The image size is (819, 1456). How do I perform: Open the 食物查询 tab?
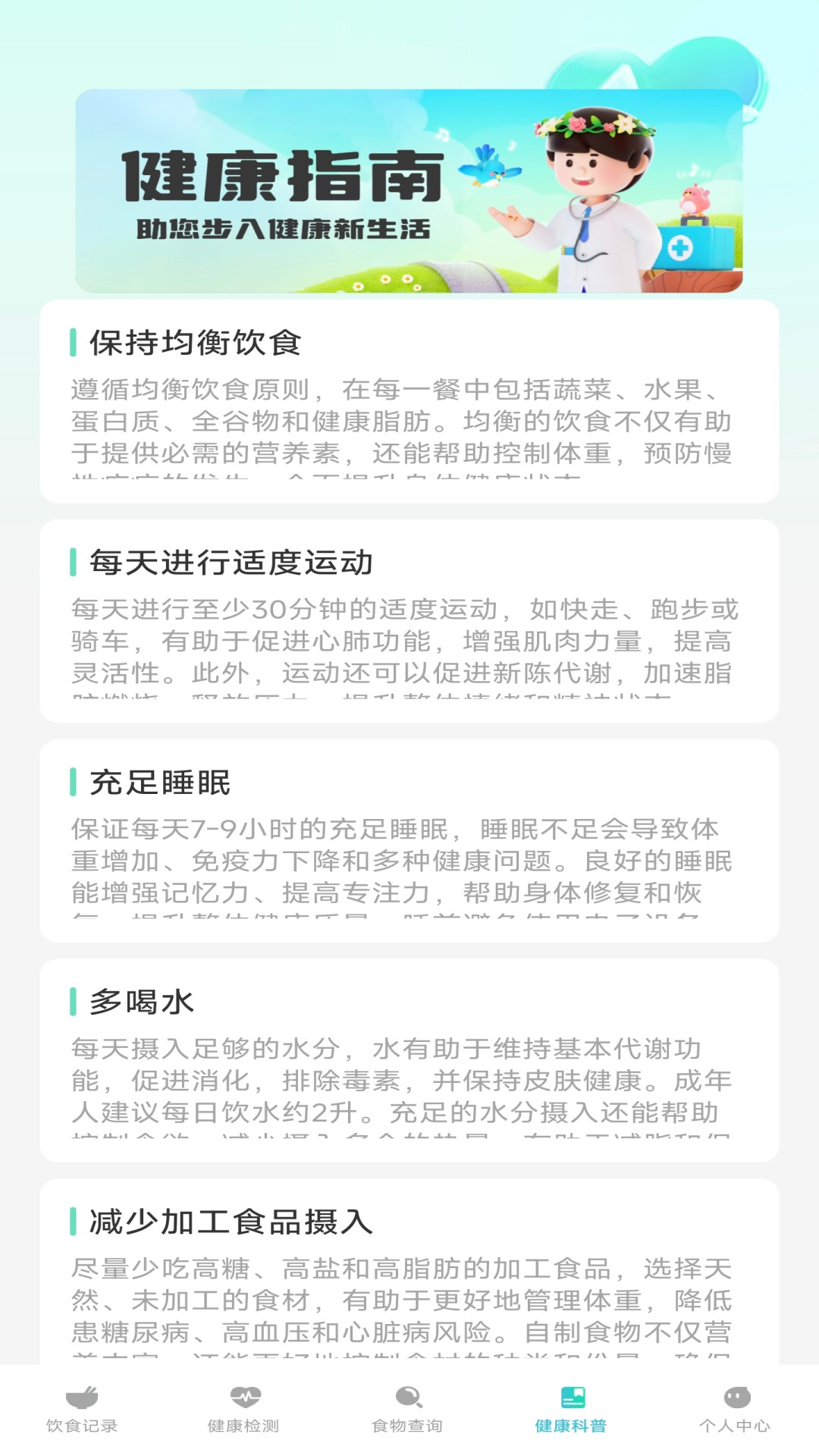tap(408, 1409)
